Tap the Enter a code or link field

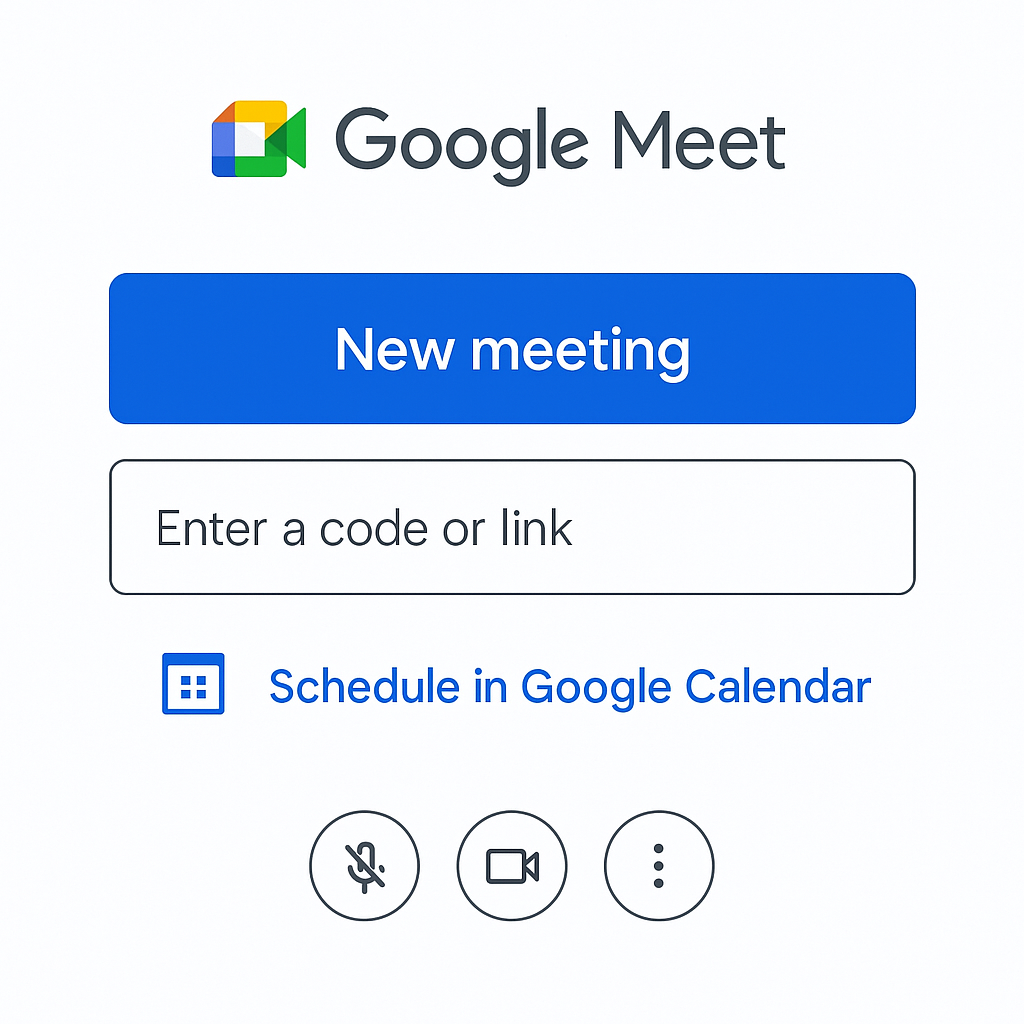(x=512, y=527)
